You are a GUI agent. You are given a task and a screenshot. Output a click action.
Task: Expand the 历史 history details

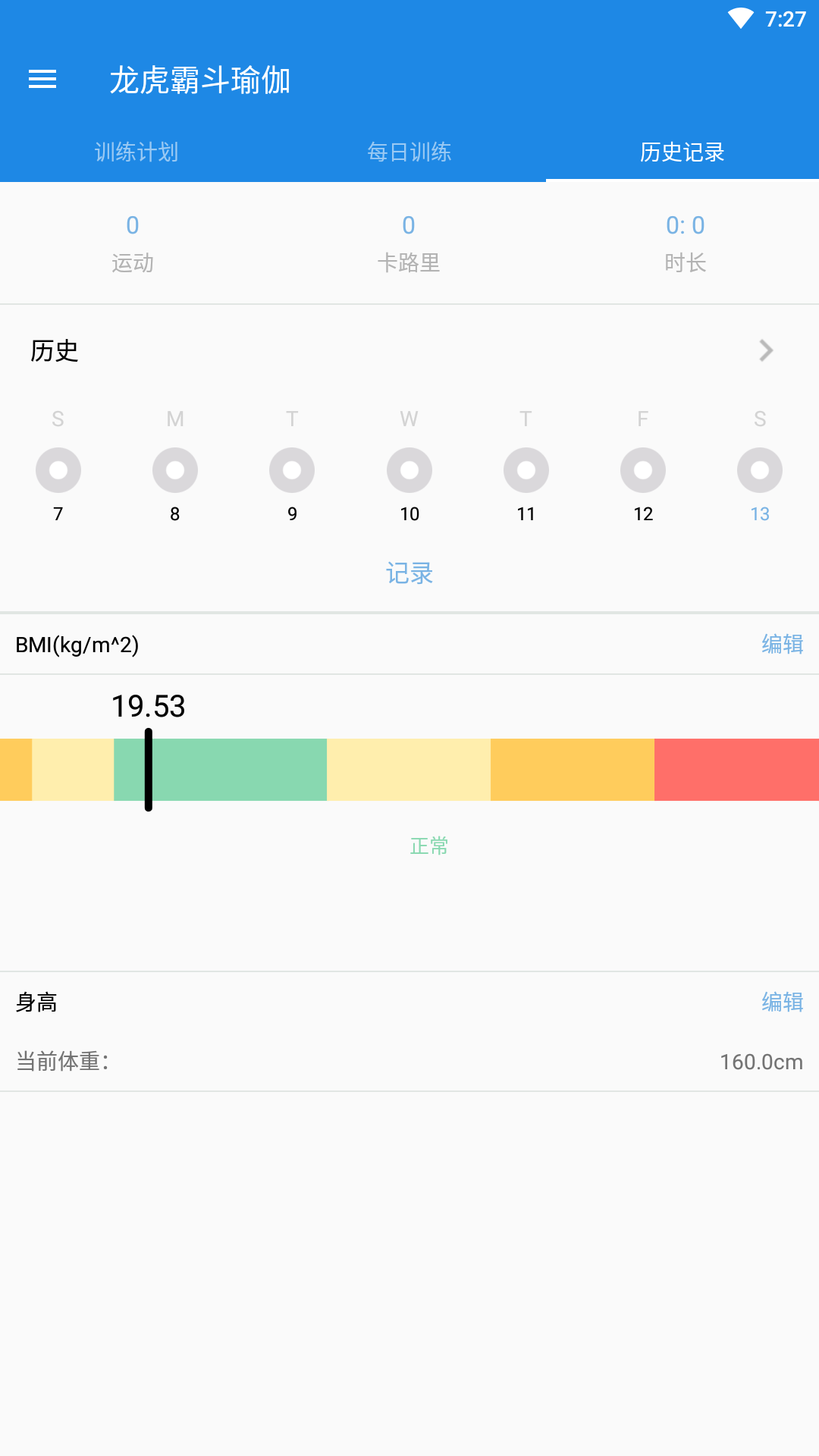766,350
